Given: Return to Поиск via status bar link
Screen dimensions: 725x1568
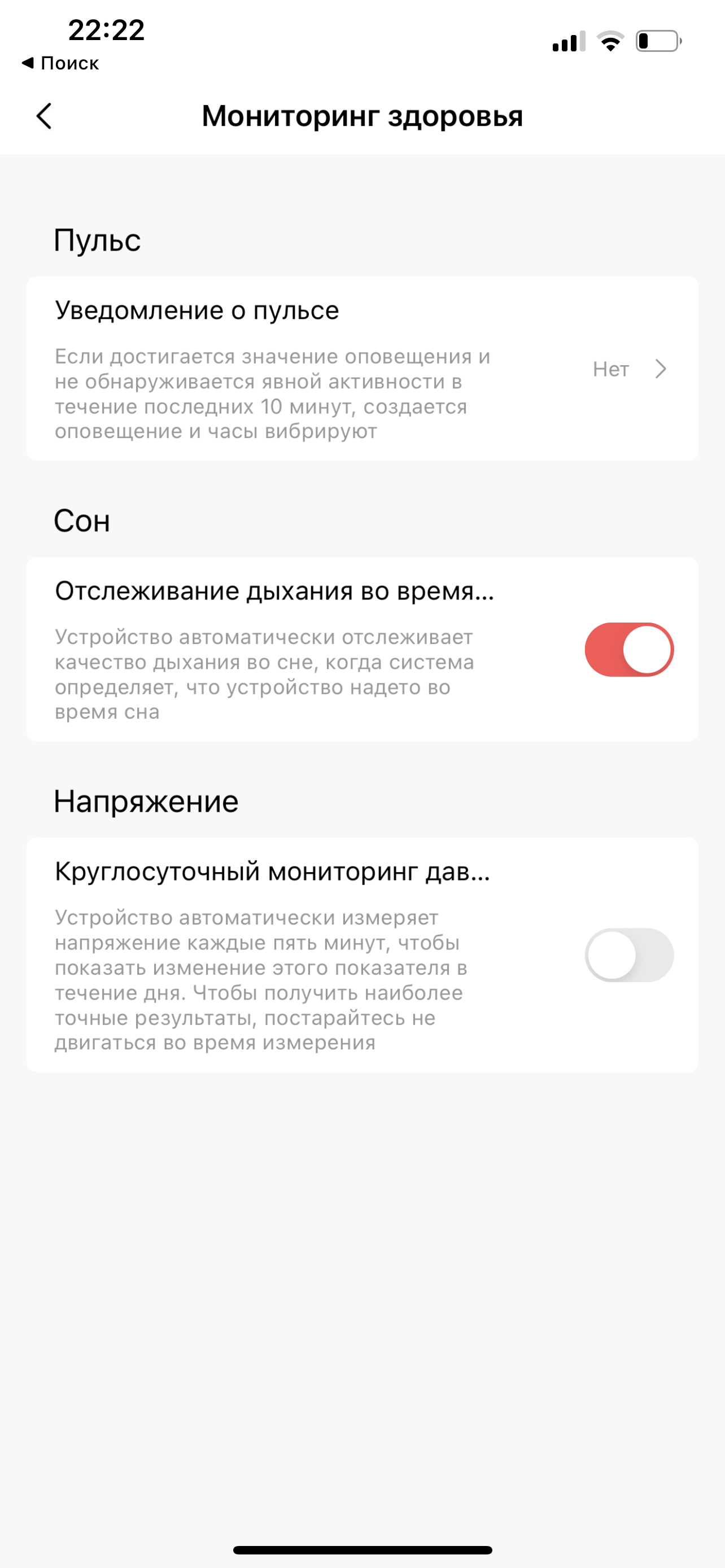Looking at the screenshot, I should point(61,63).
